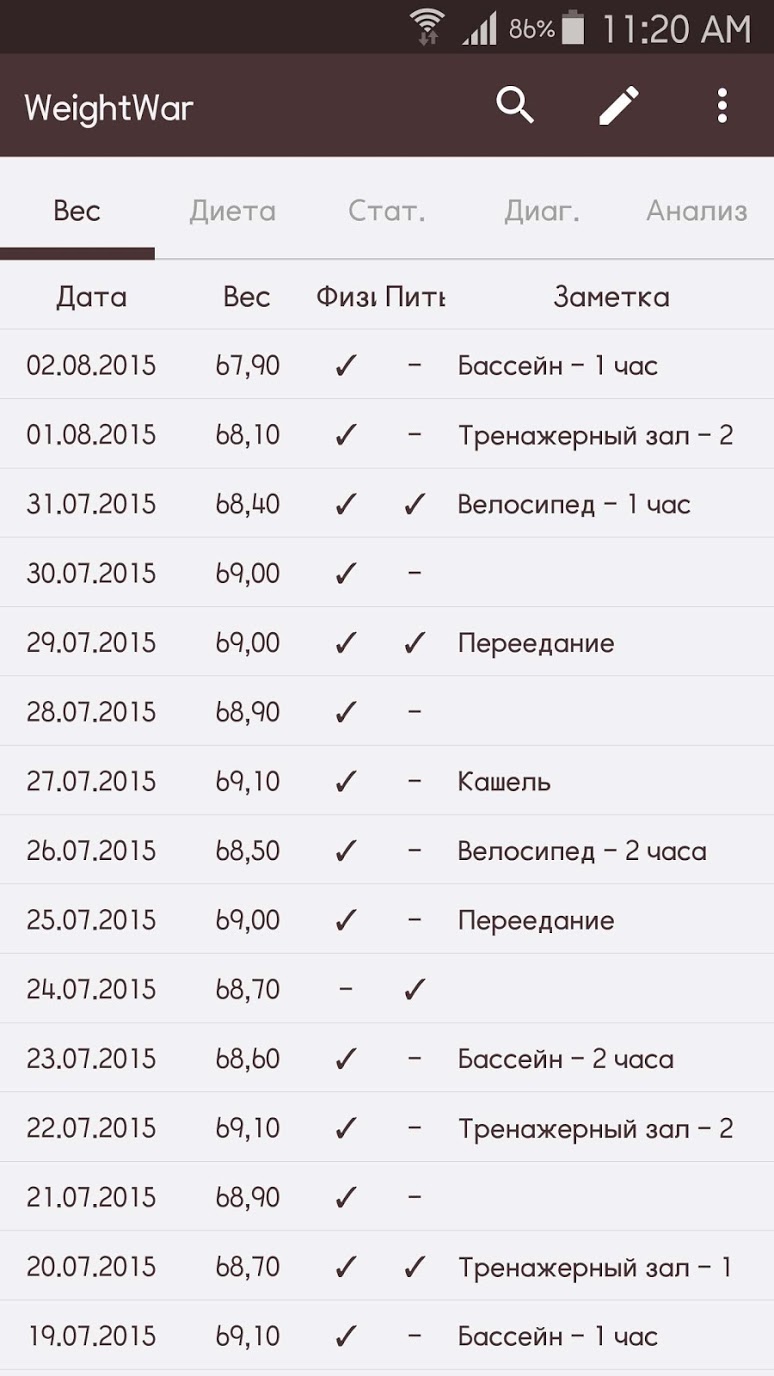Tap the 27.07.2015 Кашель entry
774x1376 pixels.
pyautogui.click(x=387, y=781)
